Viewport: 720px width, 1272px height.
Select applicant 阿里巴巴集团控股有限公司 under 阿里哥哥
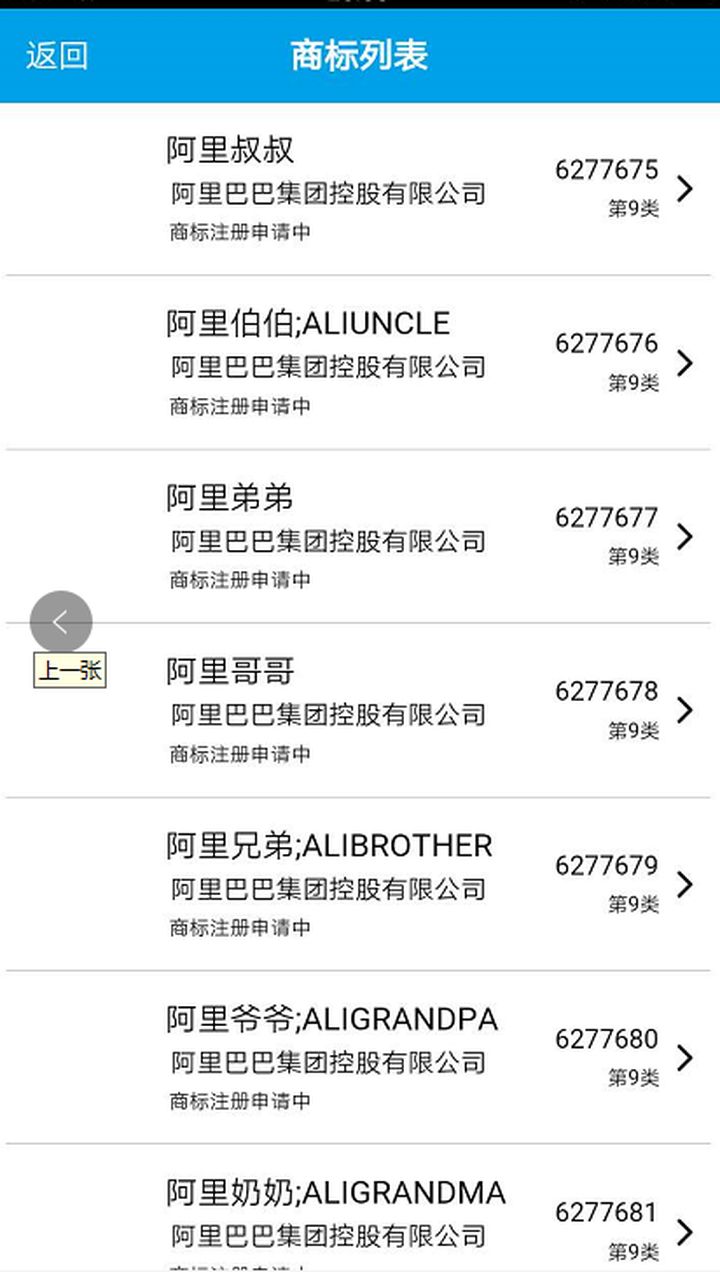click(327, 714)
